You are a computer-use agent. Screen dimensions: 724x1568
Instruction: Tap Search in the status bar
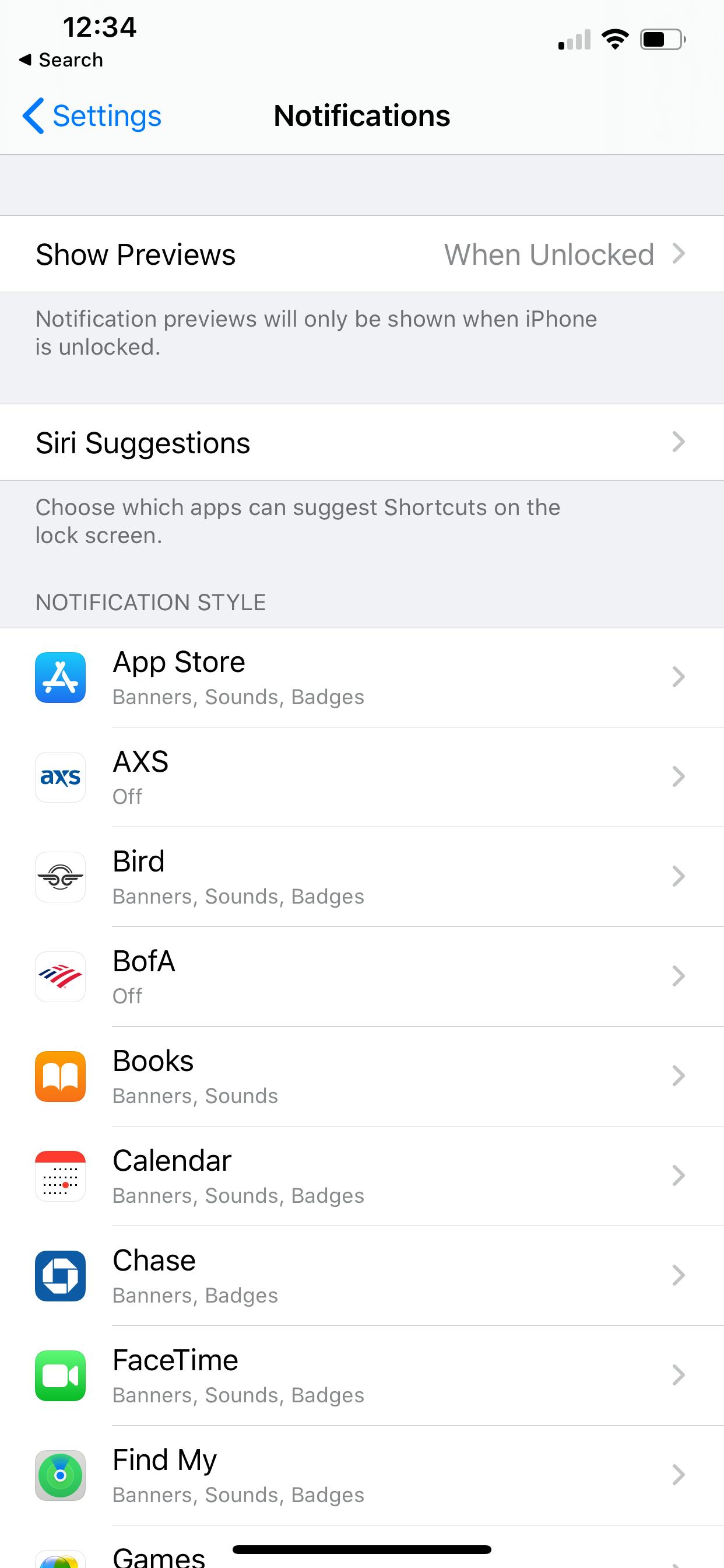click(61, 60)
